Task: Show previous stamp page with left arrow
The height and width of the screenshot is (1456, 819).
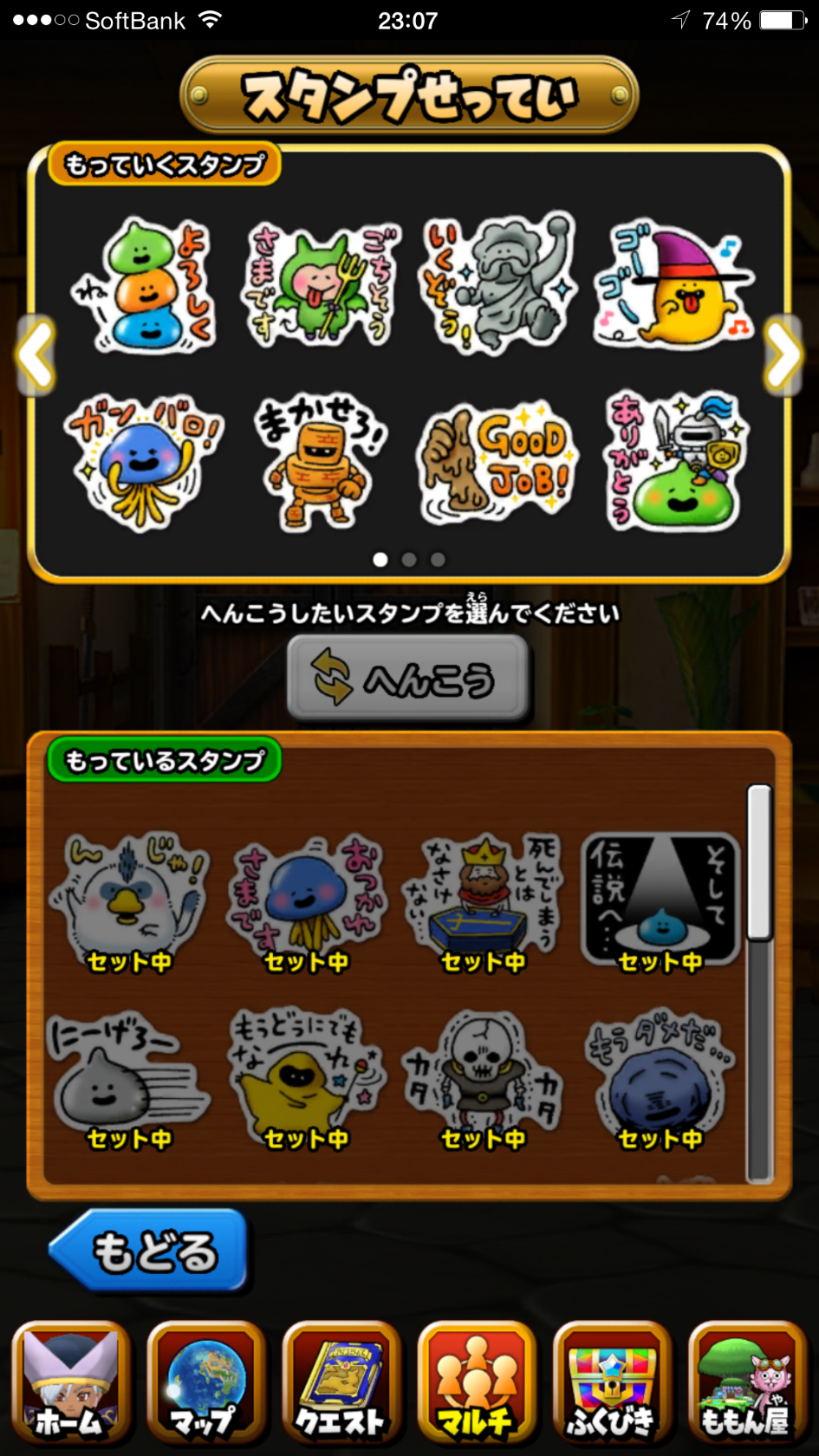Action: [x=36, y=355]
